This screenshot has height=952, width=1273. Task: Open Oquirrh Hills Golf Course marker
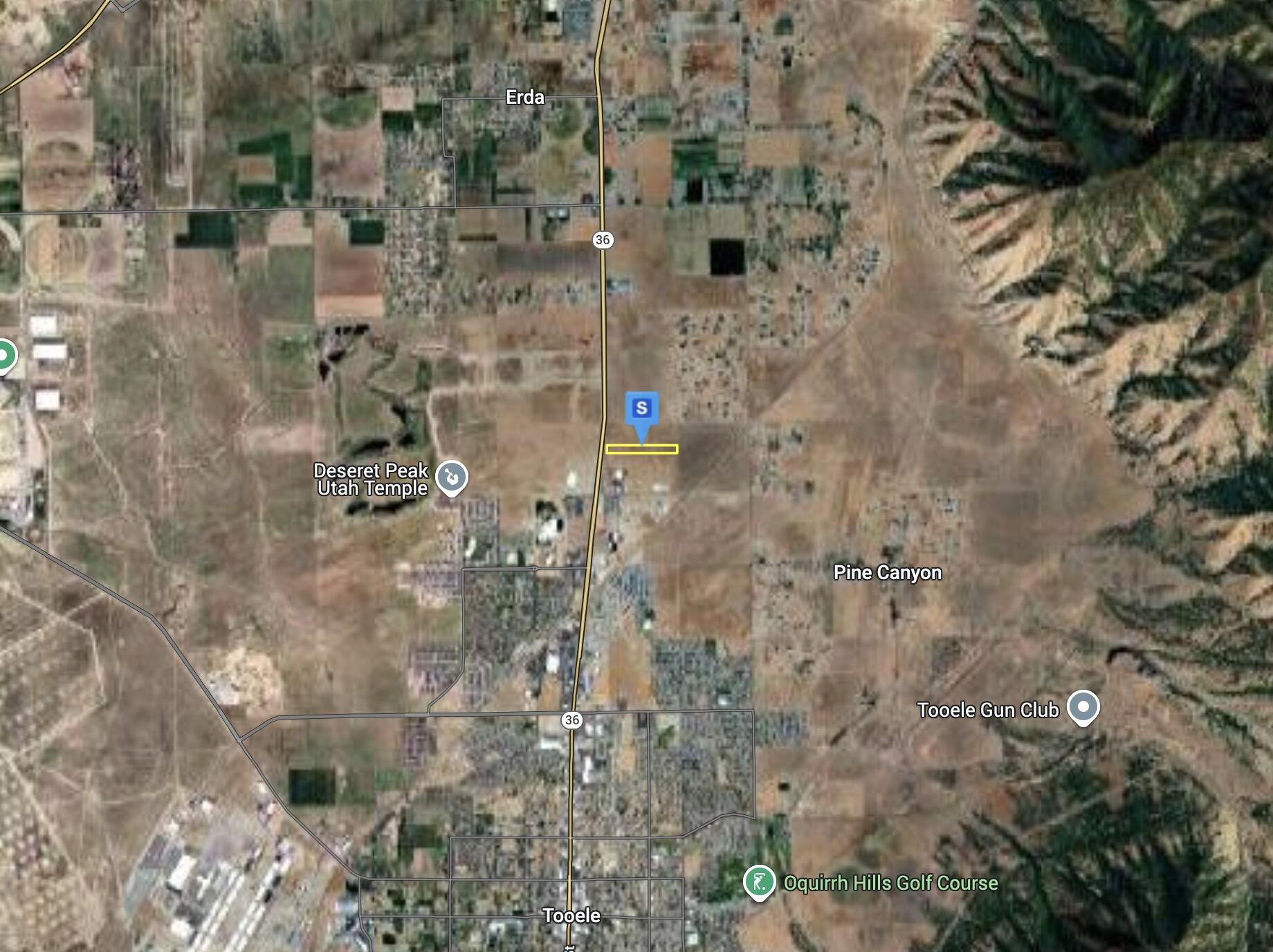759,882
